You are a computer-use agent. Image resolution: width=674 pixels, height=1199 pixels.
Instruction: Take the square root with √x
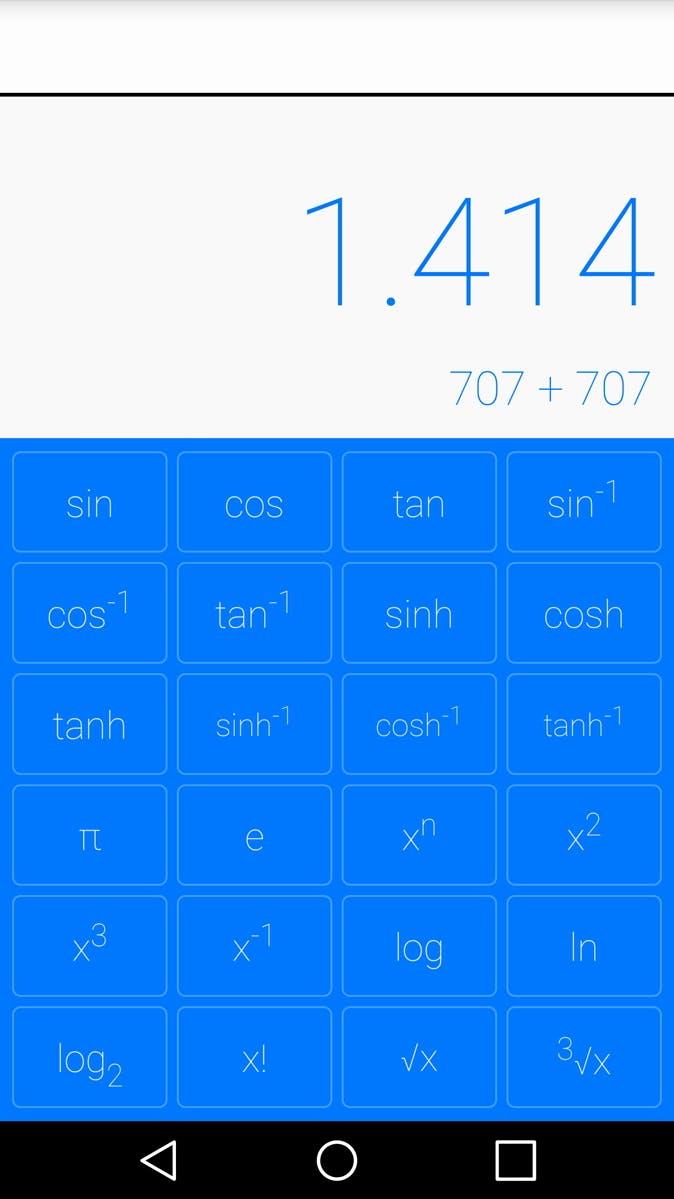[x=419, y=1057]
